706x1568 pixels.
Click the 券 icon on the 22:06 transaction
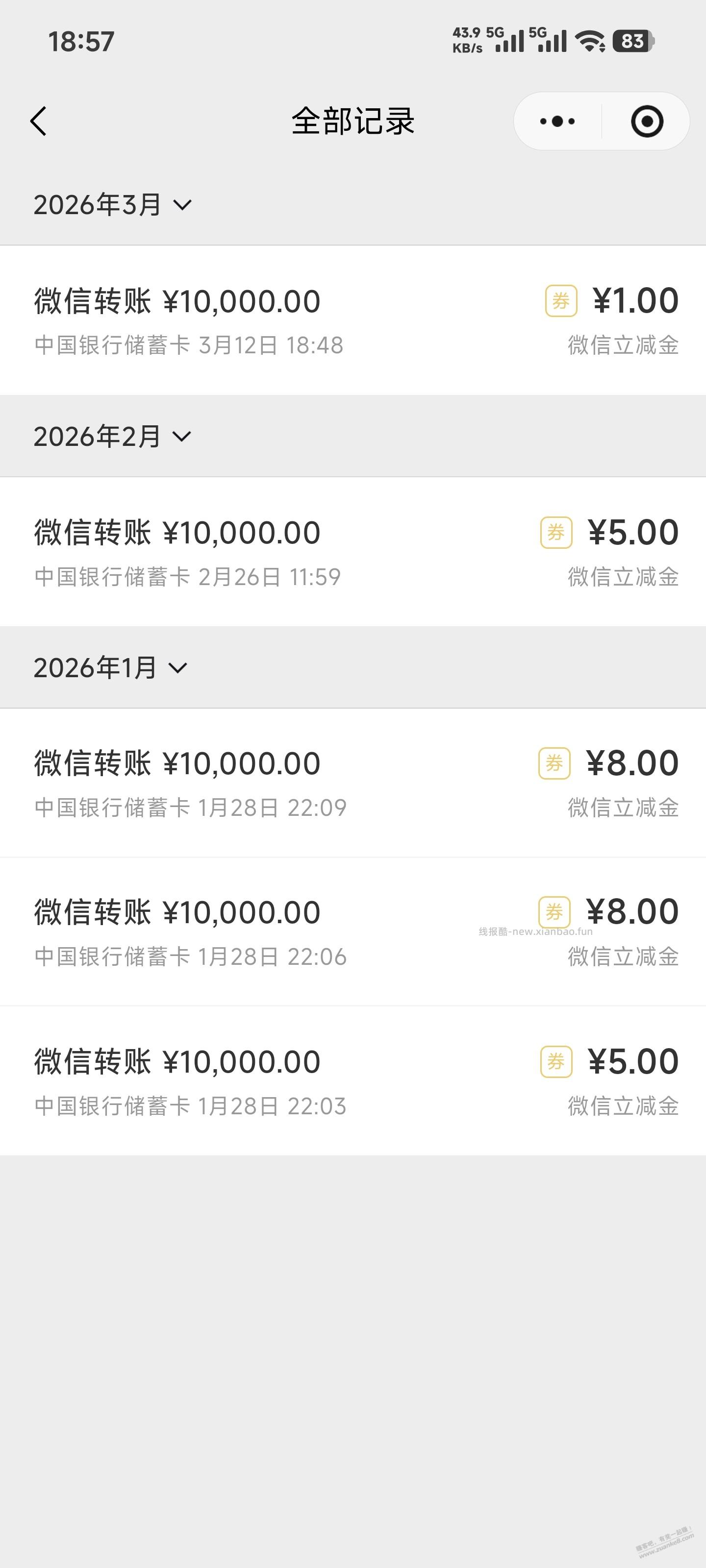coord(556,911)
